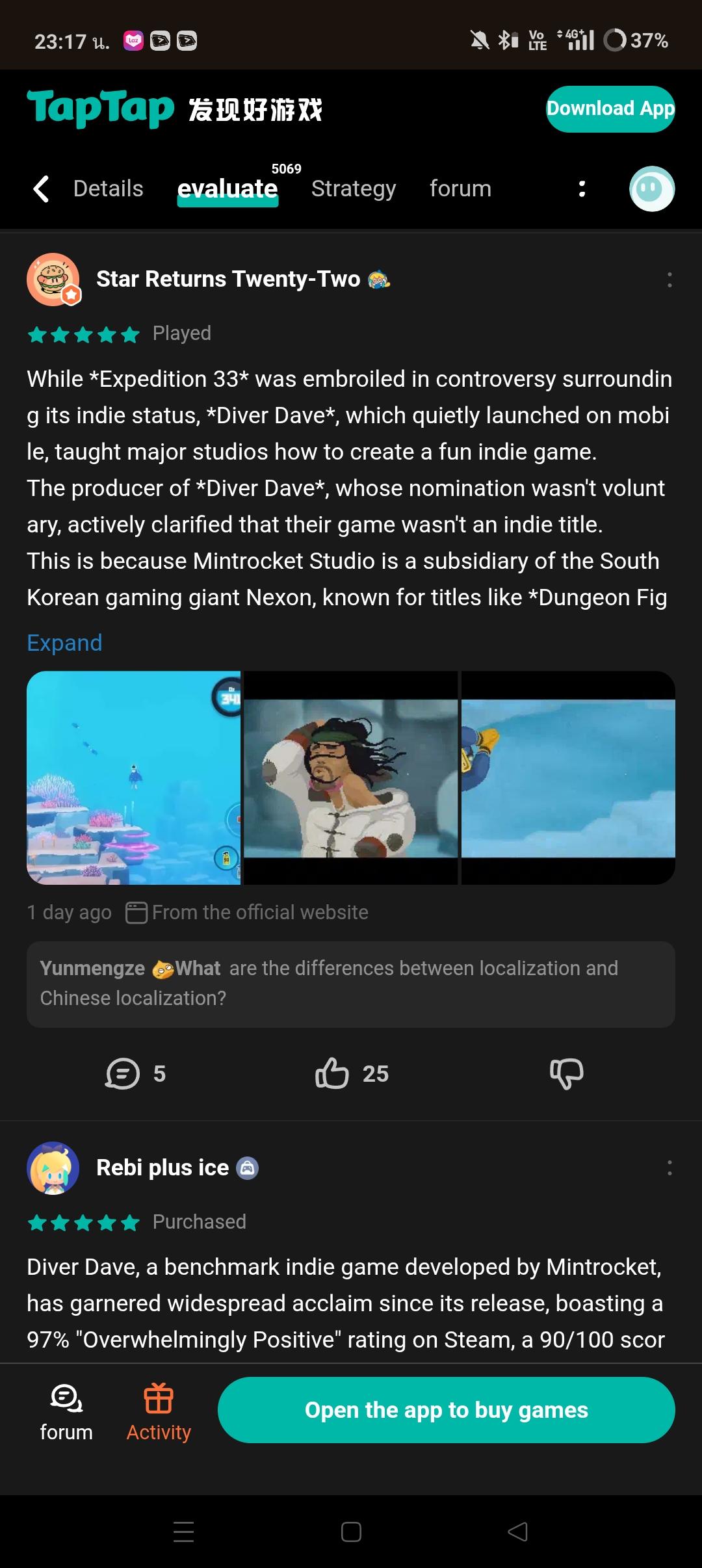Image resolution: width=702 pixels, height=1568 pixels.
Task: Open the header overflow menu
Action: [x=582, y=189]
